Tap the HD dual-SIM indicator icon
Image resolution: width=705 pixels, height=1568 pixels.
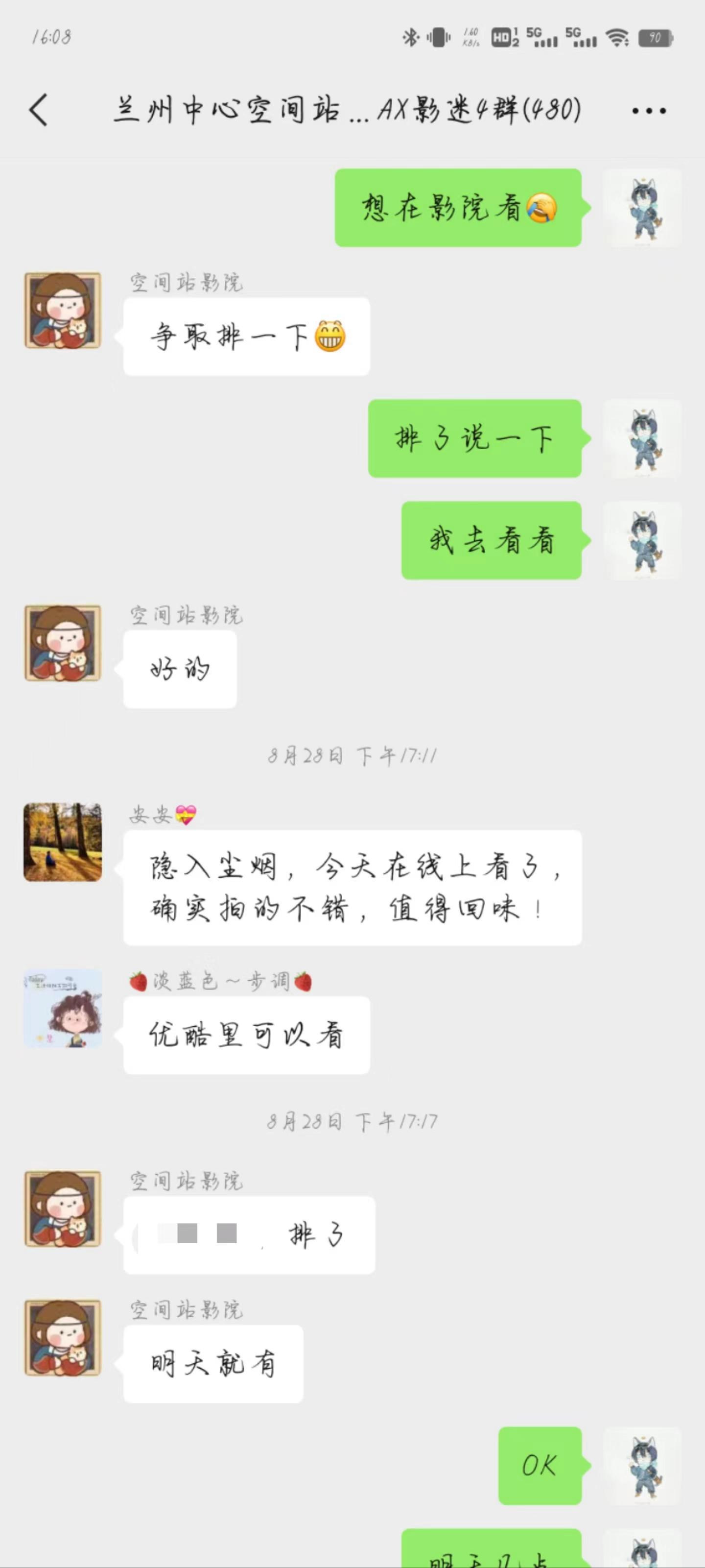pos(504,38)
